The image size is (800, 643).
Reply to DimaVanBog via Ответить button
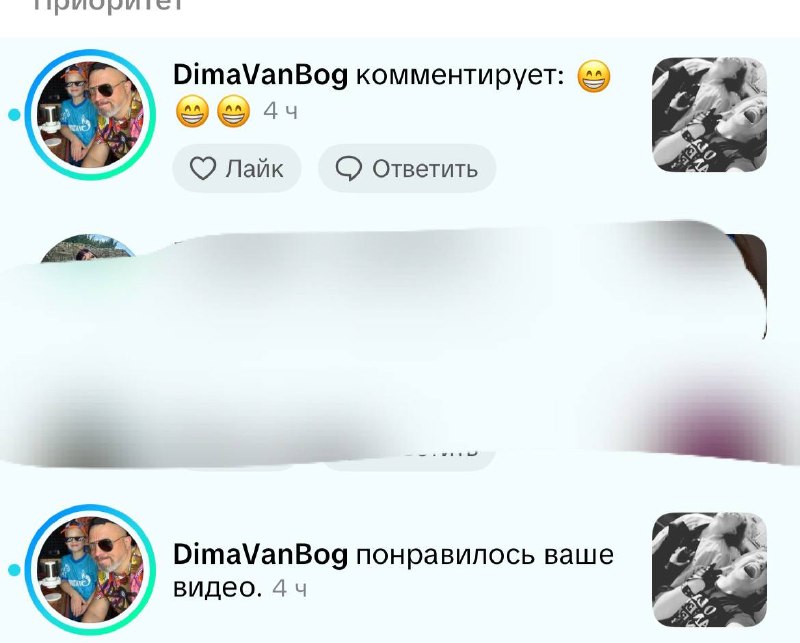pos(407,168)
